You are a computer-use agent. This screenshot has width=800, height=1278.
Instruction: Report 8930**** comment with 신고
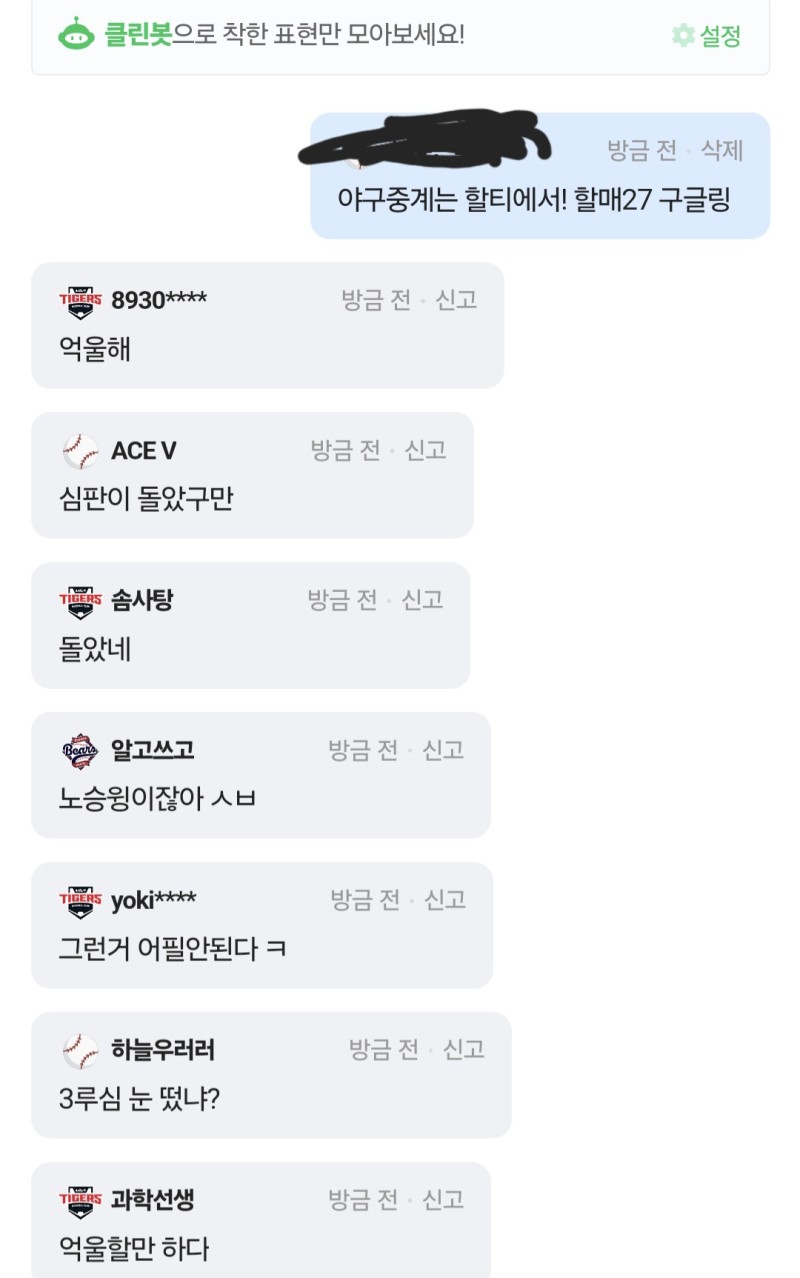[456, 299]
